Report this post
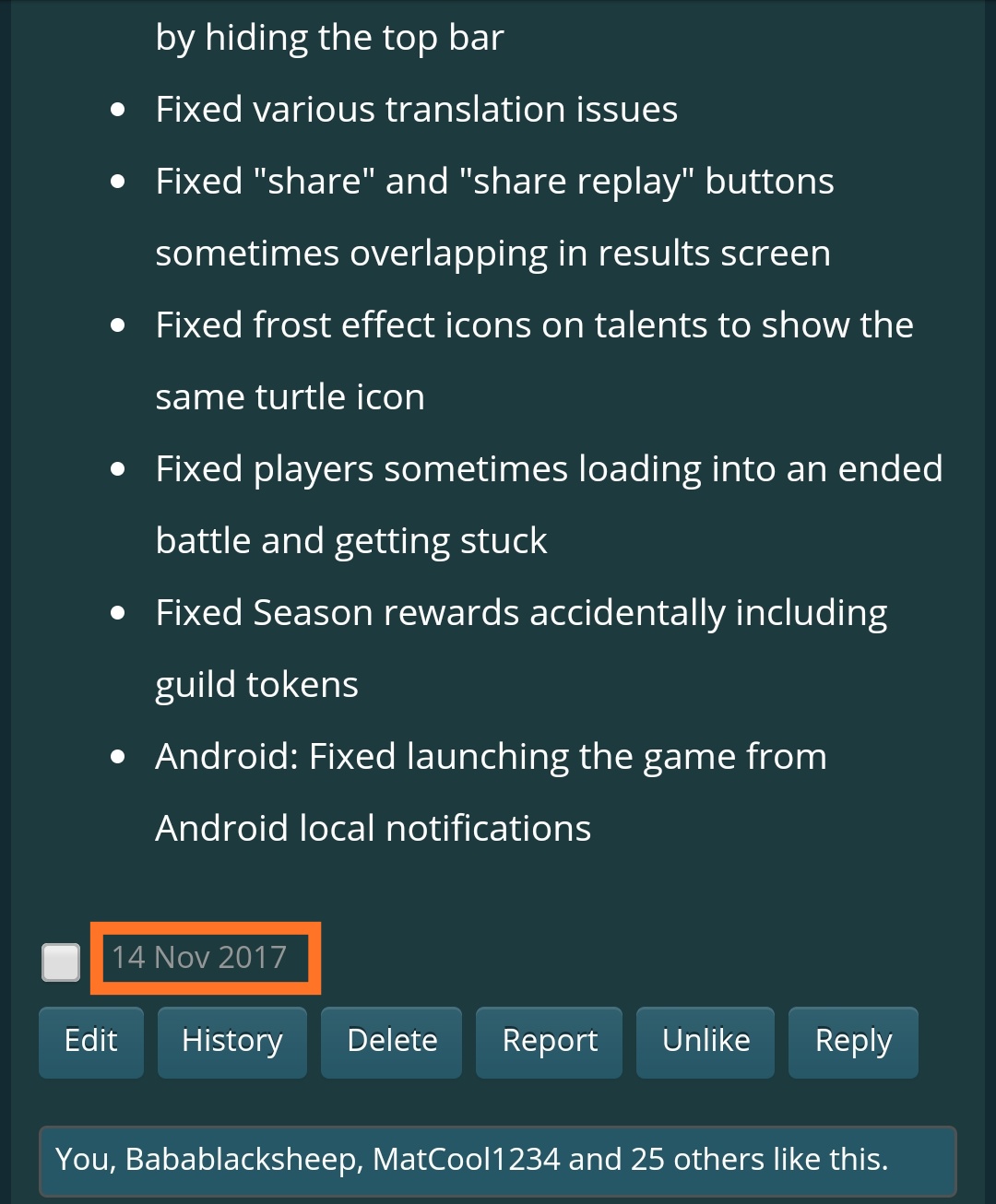 point(550,1041)
